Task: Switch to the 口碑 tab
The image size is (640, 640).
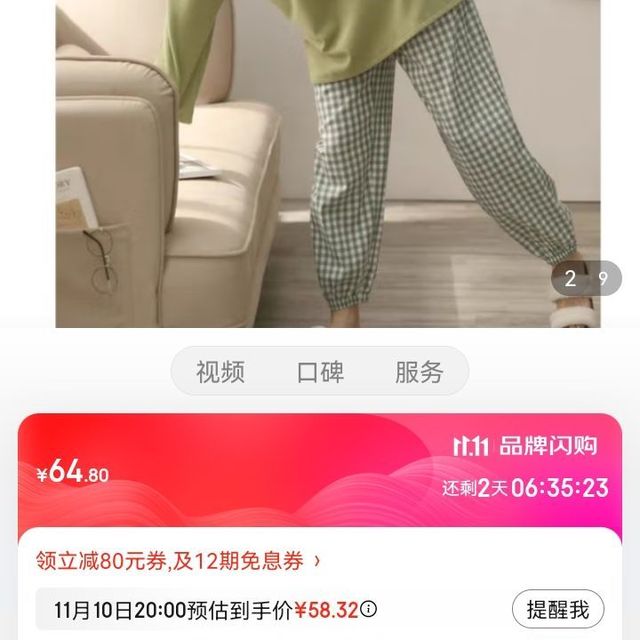Action: (x=320, y=372)
